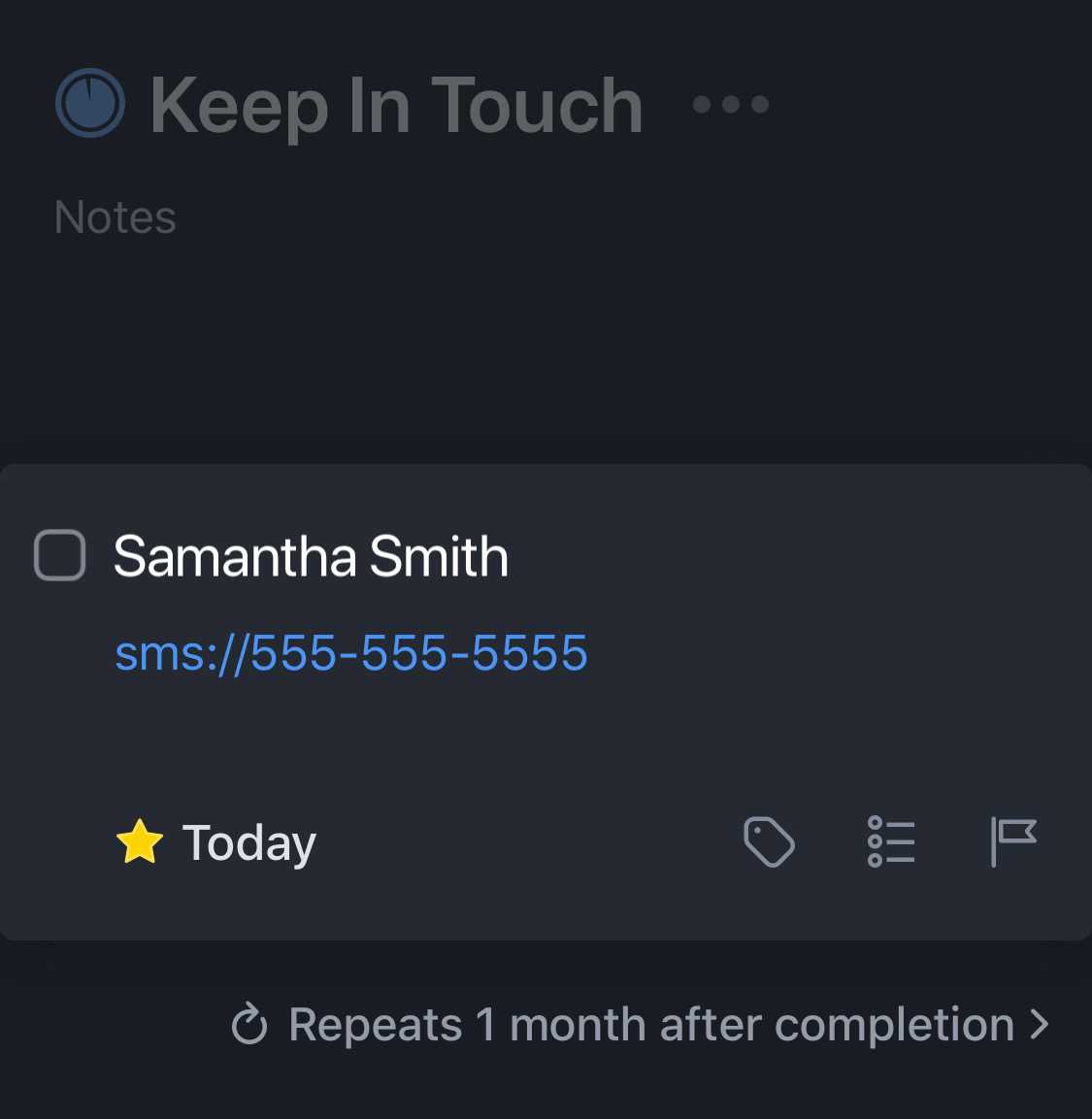Viewport: 1092px width, 1119px height.
Task: Change the Today start date
Action: (216, 842)
